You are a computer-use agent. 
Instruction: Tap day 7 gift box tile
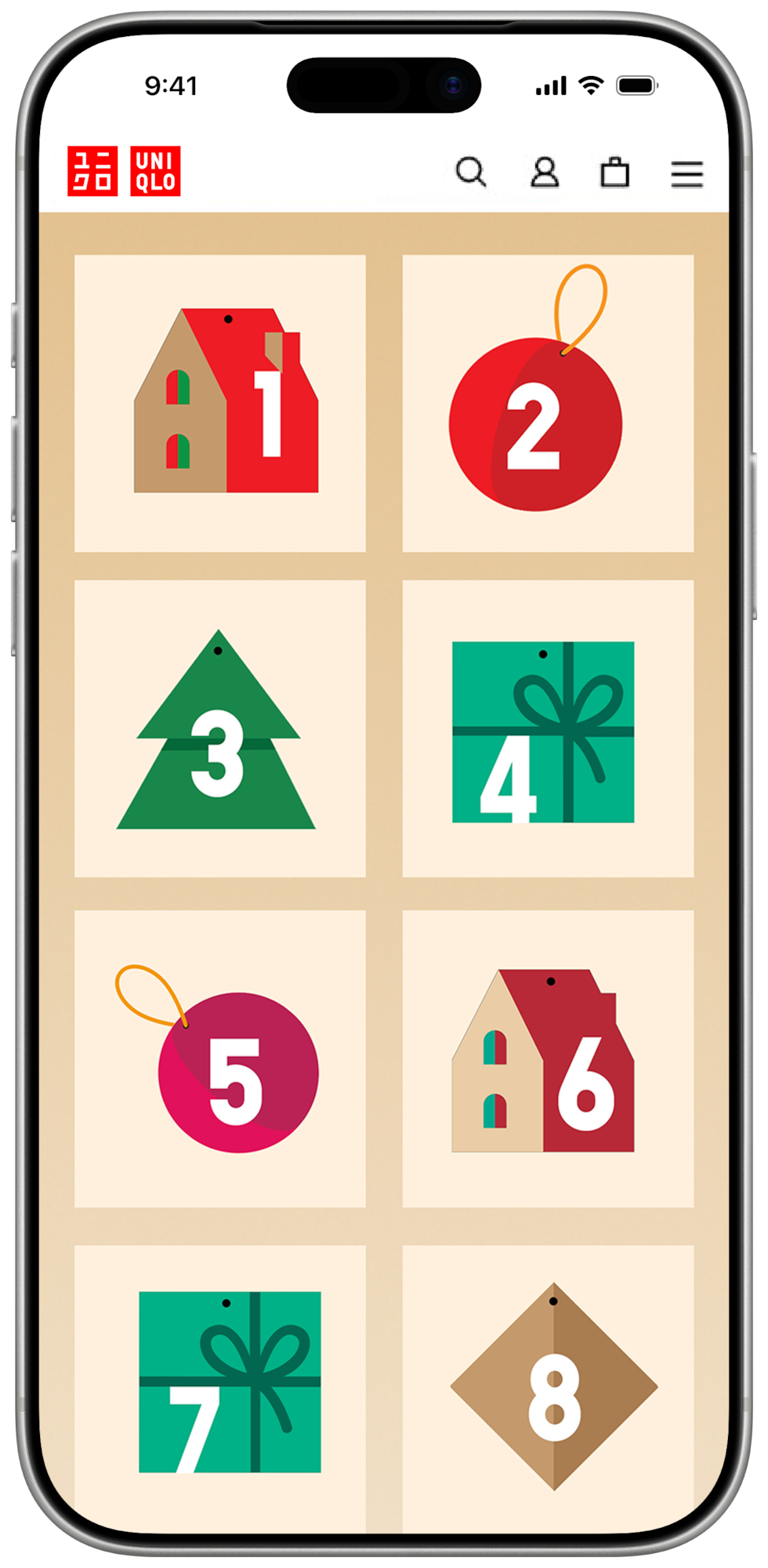[x=220, y=1384]
